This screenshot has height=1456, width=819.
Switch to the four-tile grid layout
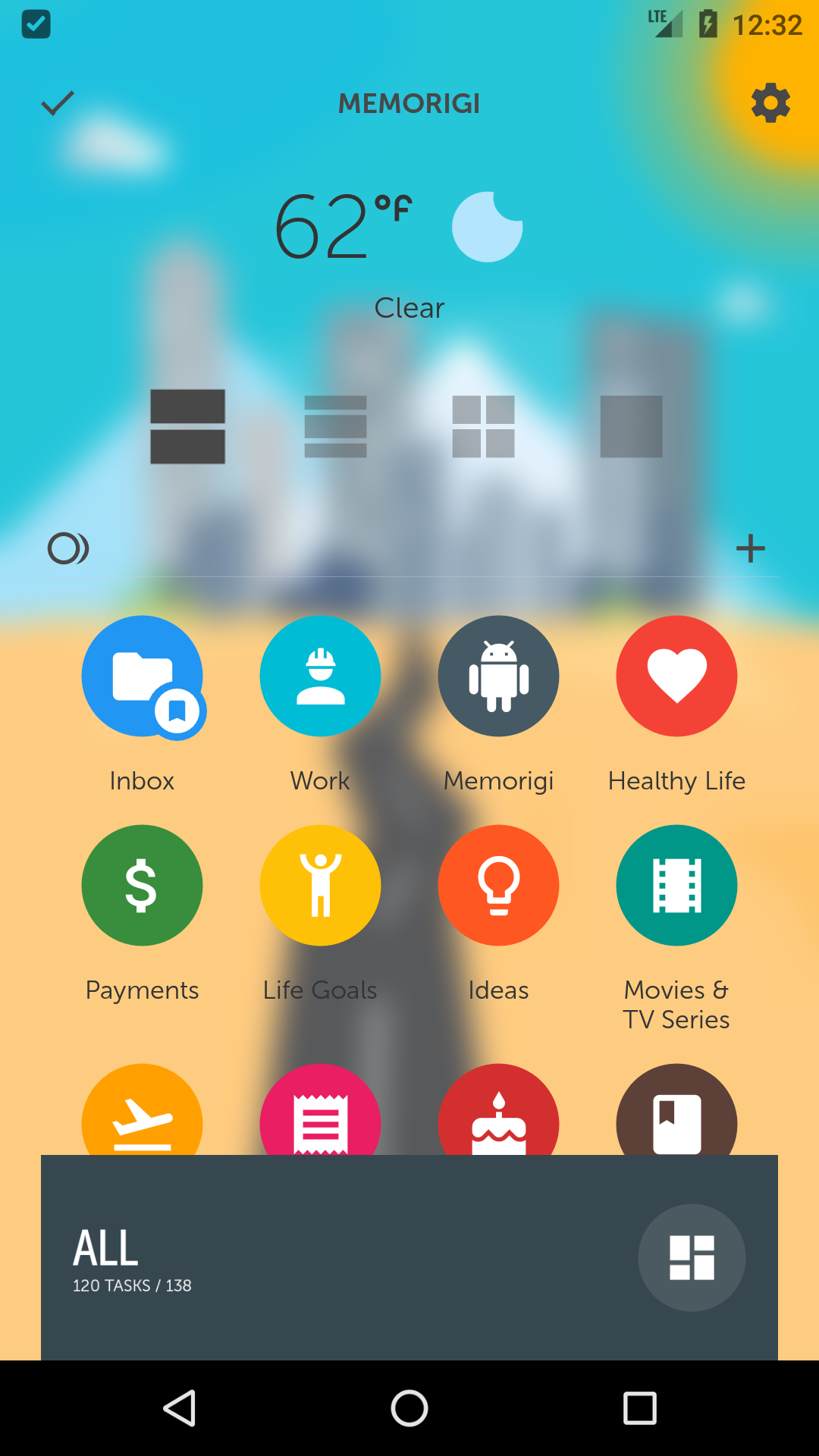tap(483, 426)
